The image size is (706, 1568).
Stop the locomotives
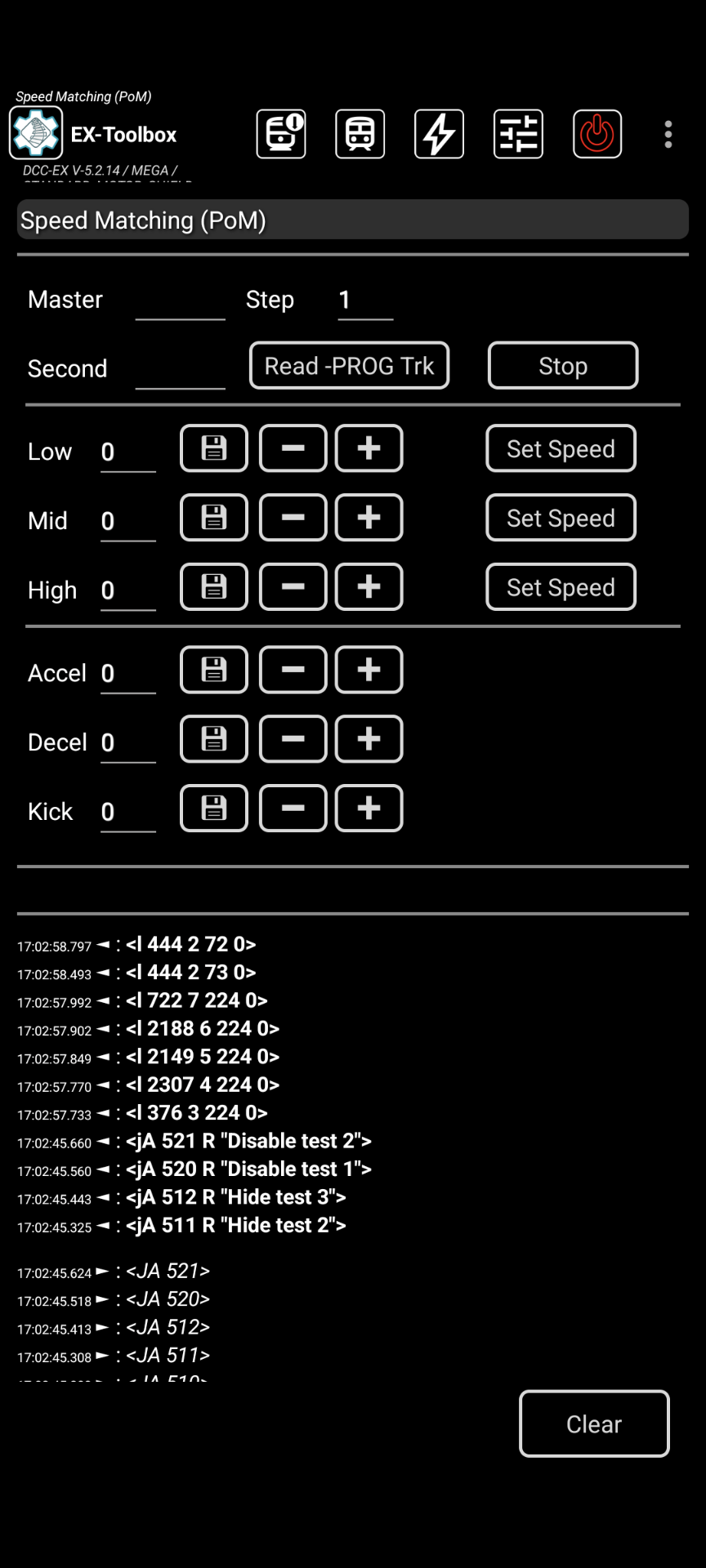pos(562,366)
